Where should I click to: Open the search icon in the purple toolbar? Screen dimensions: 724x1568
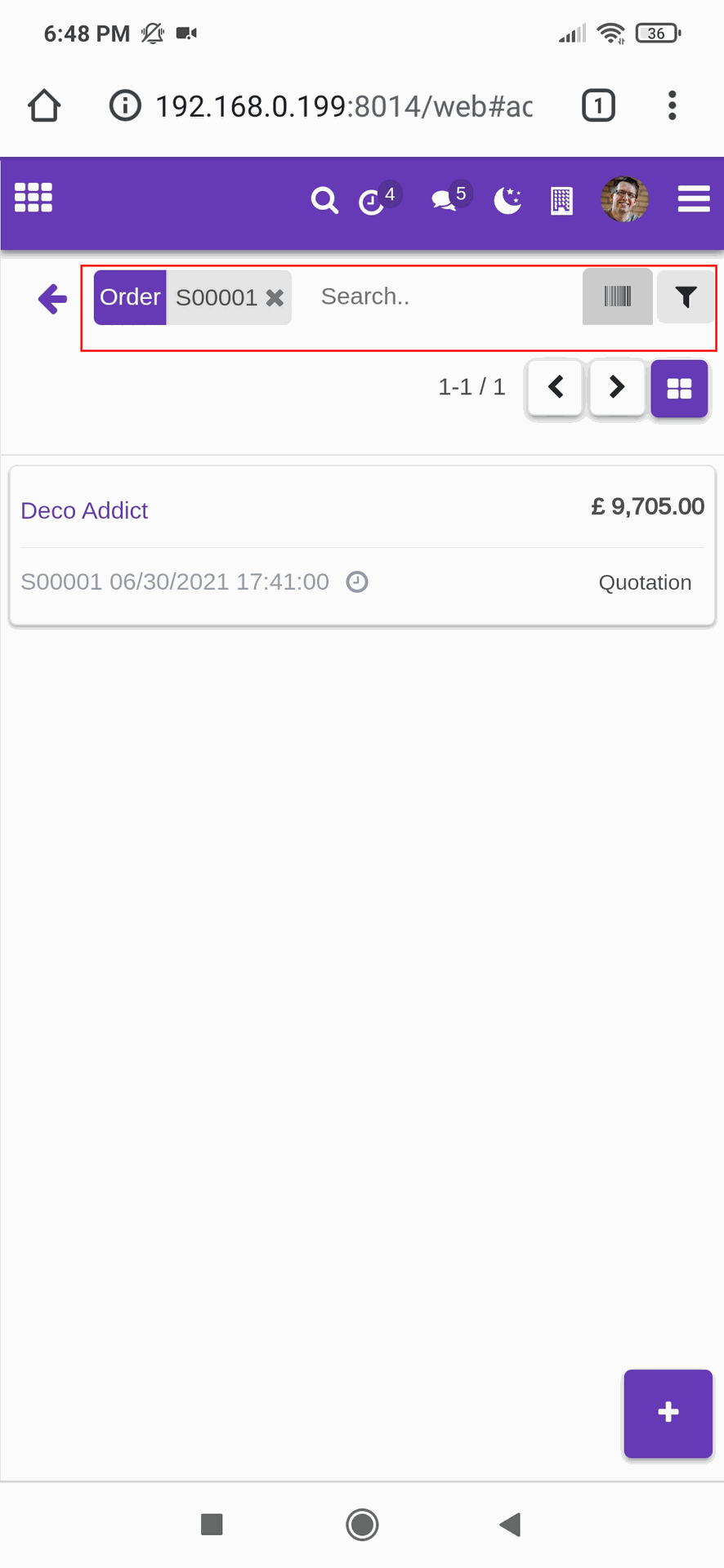324,200
